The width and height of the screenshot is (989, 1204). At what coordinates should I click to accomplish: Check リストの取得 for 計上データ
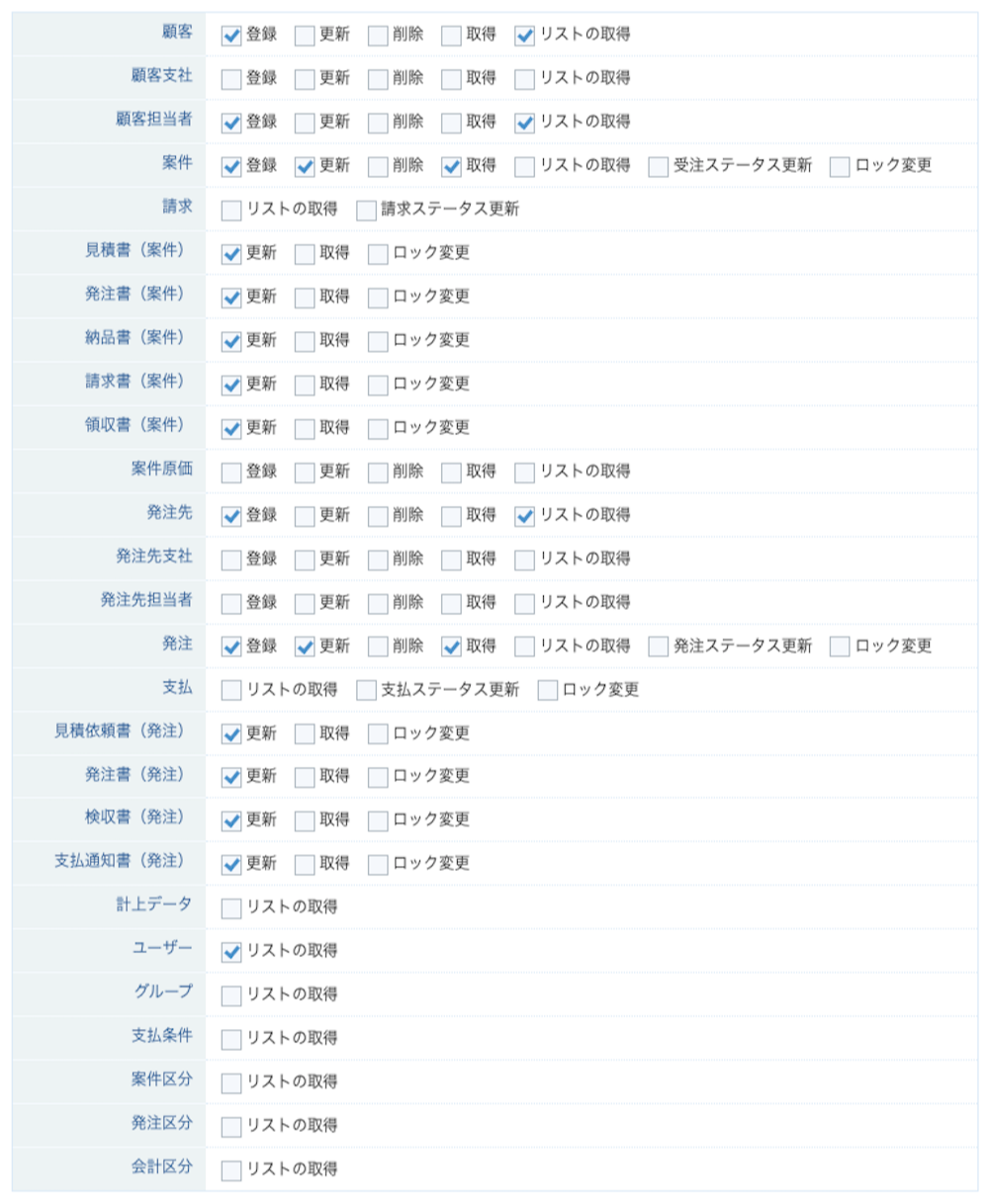click(x=232, y=907)
